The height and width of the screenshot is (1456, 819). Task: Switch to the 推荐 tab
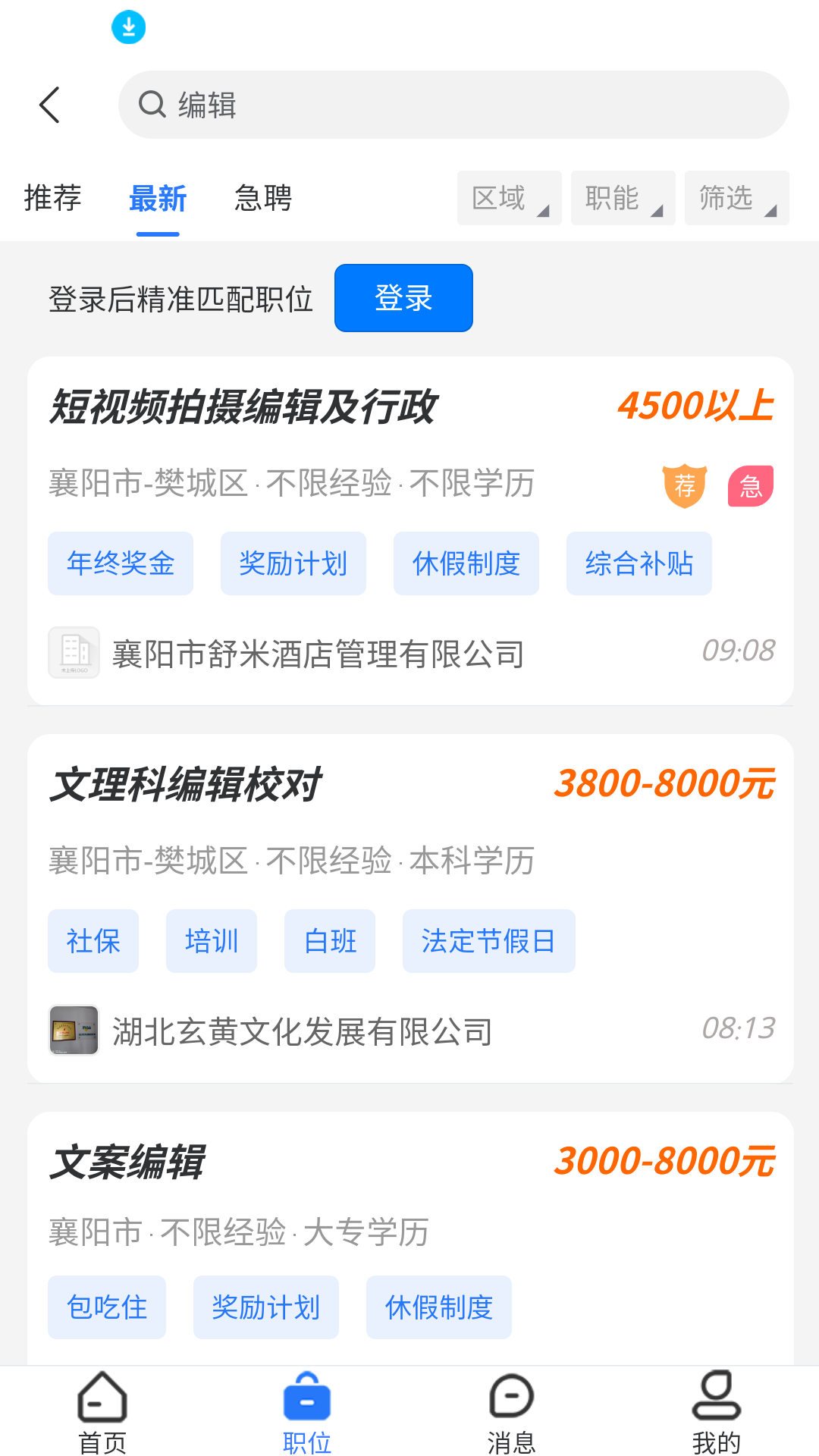point(52,198)
